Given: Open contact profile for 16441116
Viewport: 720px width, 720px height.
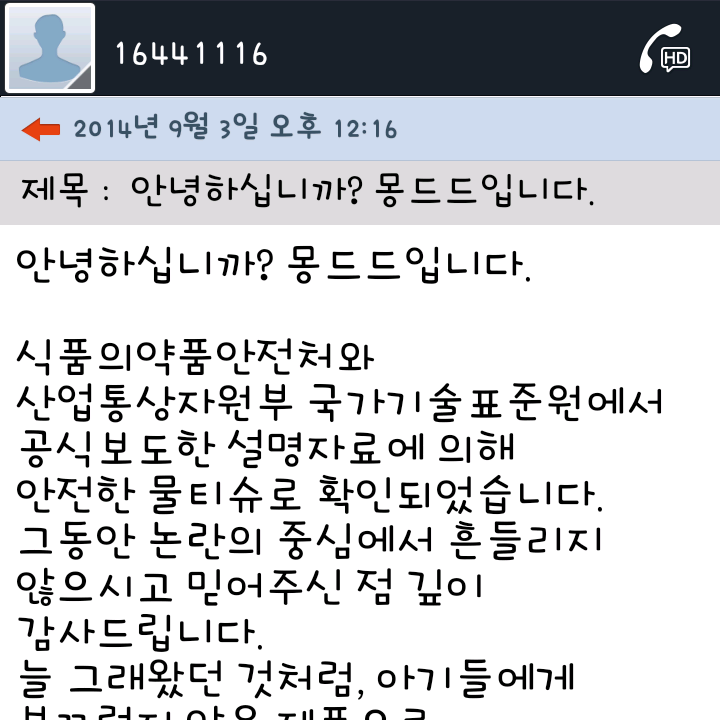Looking at the screenshot, I should click(x=50, y=48).
